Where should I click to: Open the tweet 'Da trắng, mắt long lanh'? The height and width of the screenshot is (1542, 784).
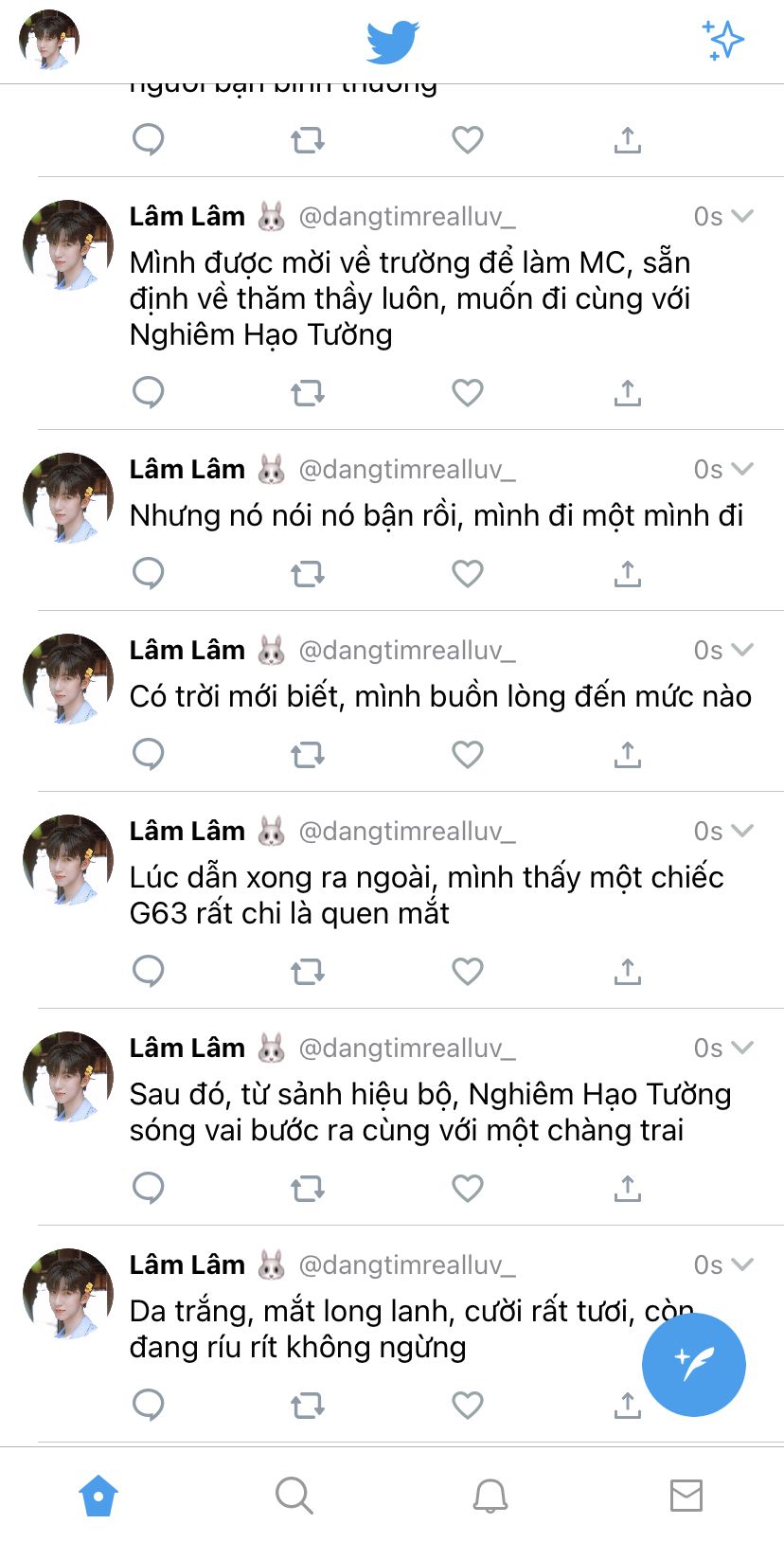coord(379,1329)
